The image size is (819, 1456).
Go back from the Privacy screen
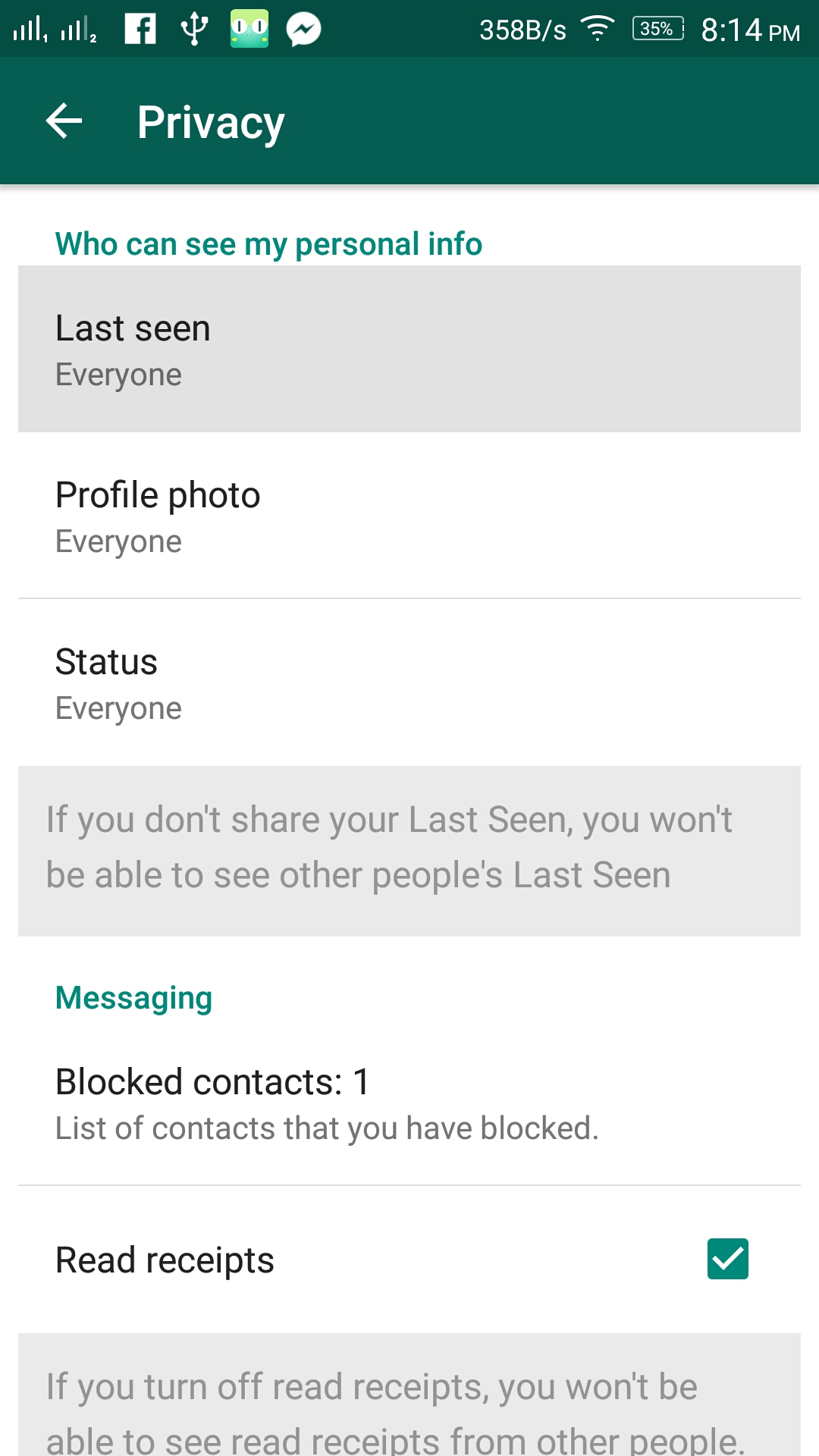point(64,121)
